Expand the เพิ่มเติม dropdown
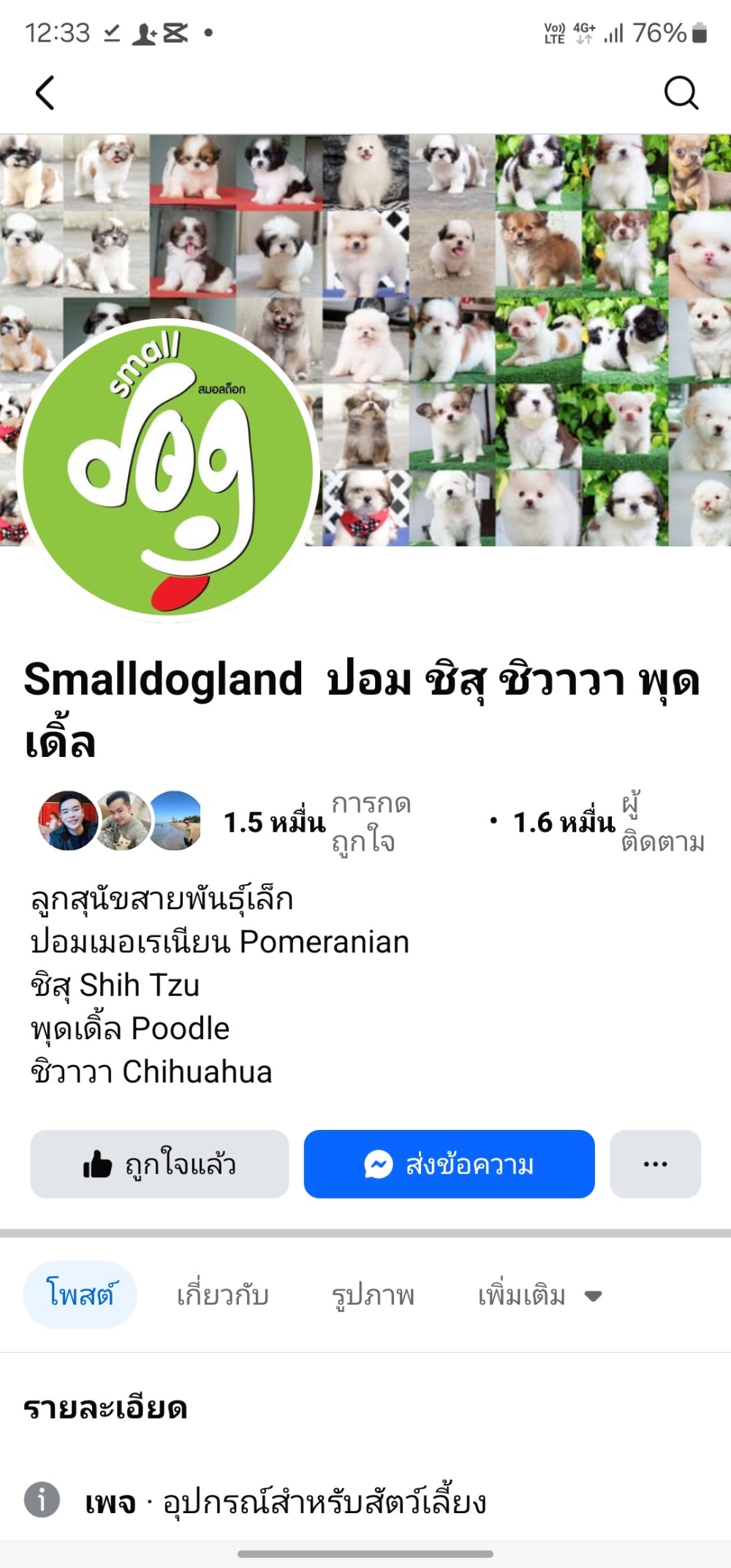Viewport: 731px width, 1568px height. click(539, 1295)
